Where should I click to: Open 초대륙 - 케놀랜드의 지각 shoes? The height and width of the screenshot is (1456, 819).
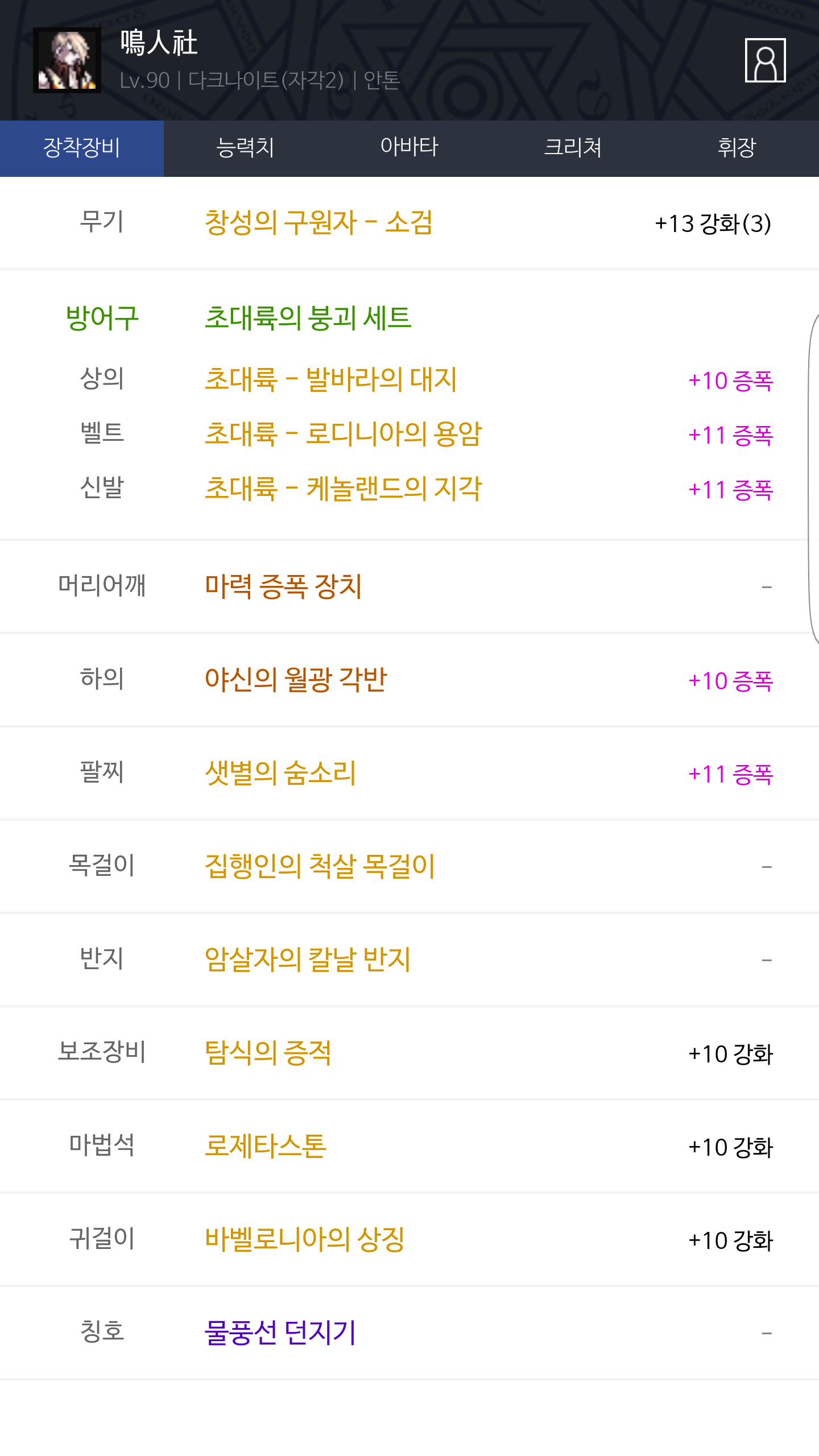(x=343, y=489)
